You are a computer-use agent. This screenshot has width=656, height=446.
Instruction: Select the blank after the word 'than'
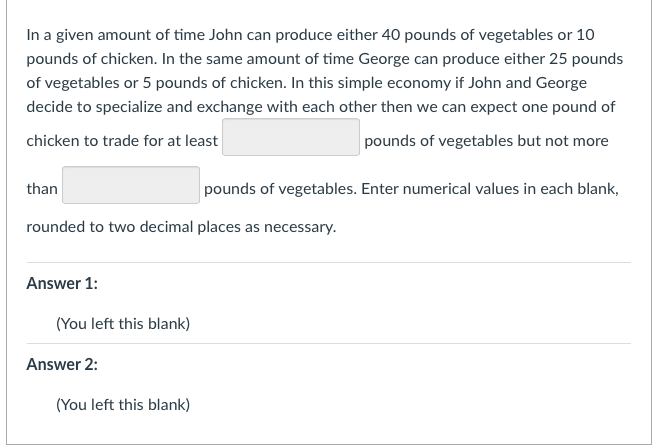[131, 186]
